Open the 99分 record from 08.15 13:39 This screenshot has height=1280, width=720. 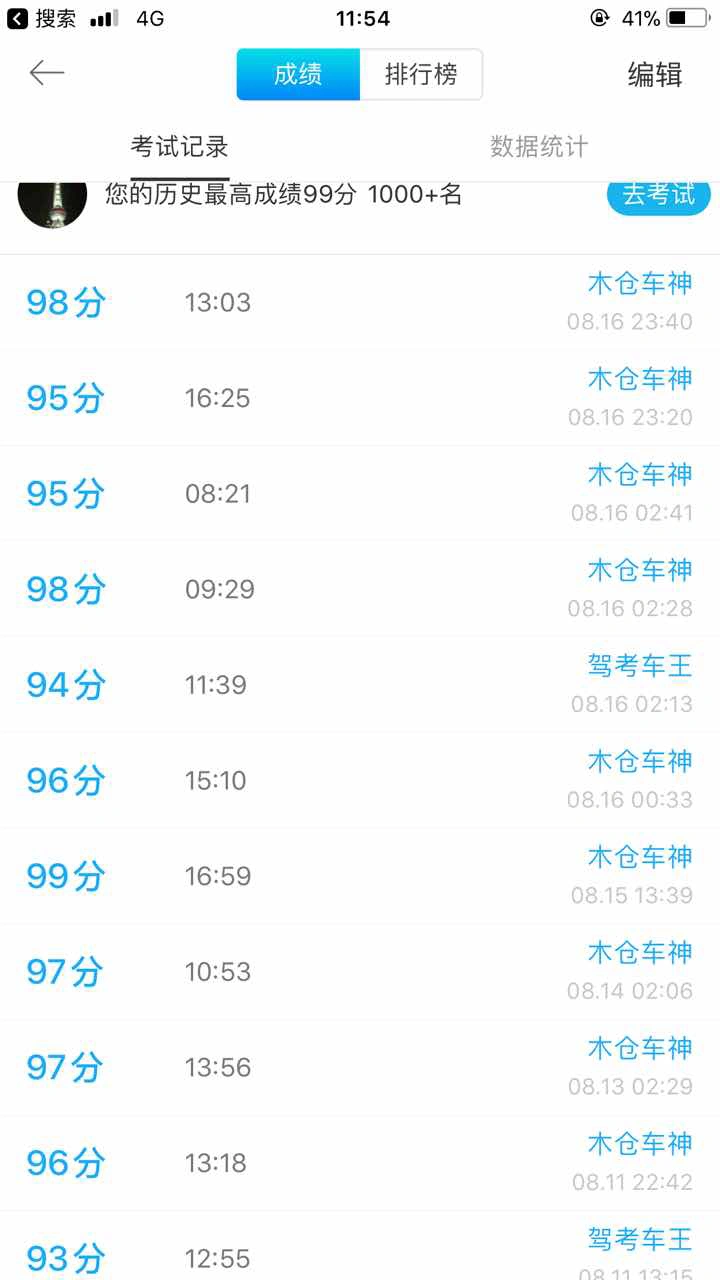360,876
